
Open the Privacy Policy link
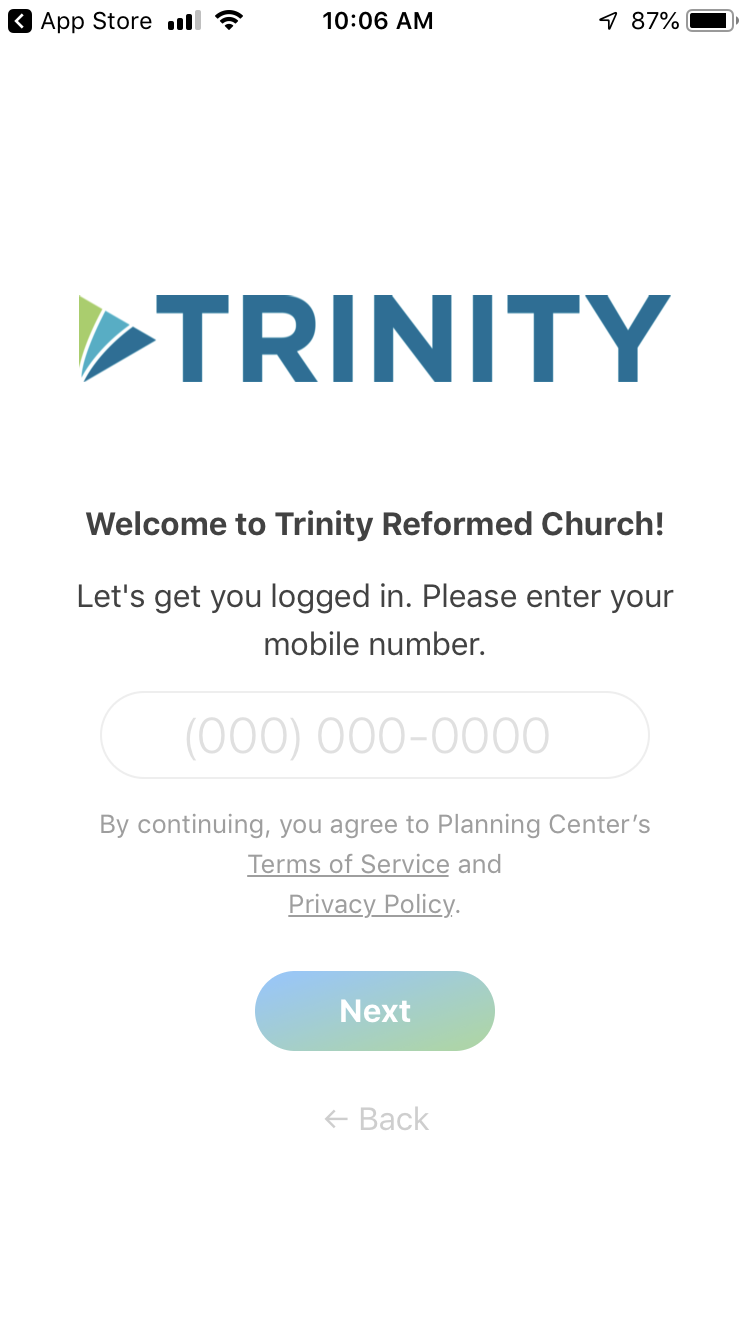point(371,904)
